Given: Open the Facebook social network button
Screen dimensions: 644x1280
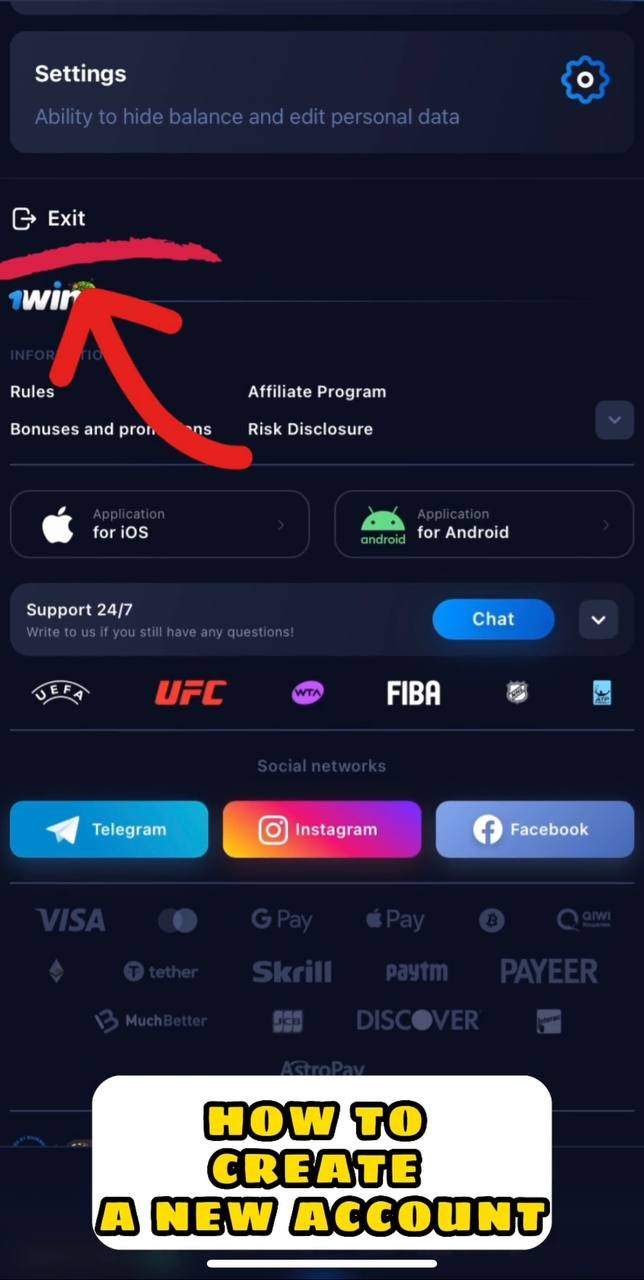Looking at the screenshot, I should tap(534, 829).
